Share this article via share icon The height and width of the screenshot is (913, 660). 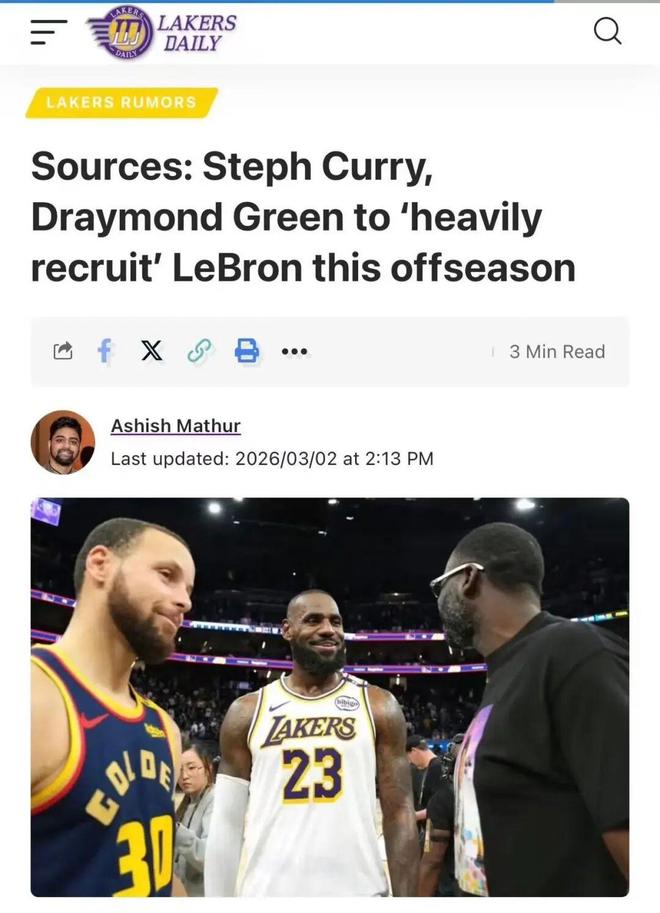pos(63,351)
